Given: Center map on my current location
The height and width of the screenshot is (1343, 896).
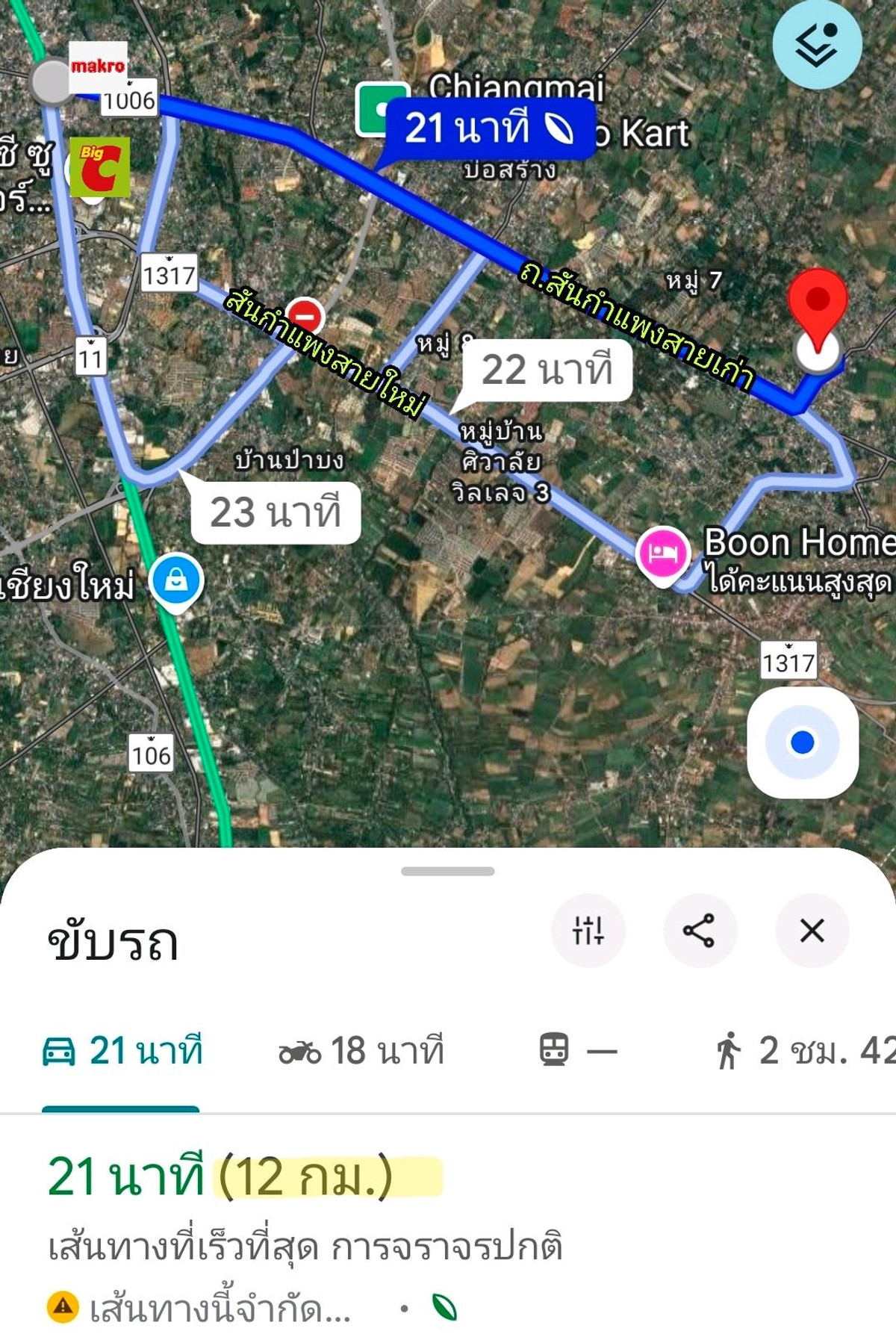Looking at the screenshot, I should point(803,742).
